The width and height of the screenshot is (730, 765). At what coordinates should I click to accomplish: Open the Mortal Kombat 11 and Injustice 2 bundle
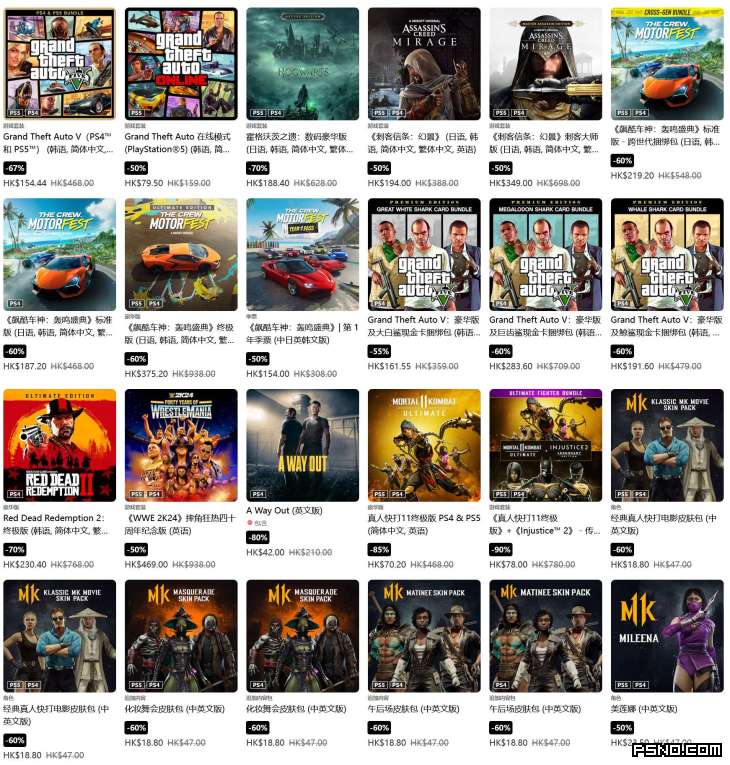tap(545, 445)
